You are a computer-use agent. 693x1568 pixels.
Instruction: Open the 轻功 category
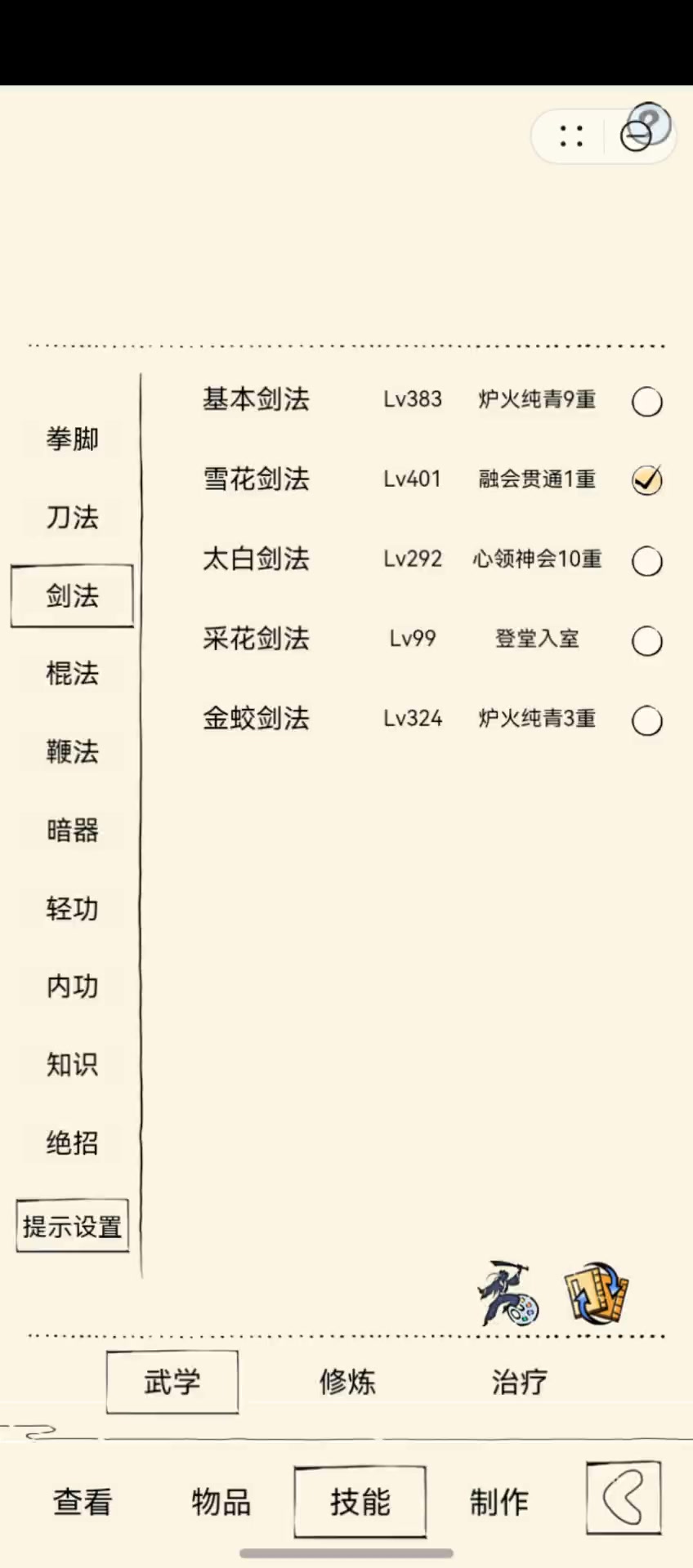(72, 908)
